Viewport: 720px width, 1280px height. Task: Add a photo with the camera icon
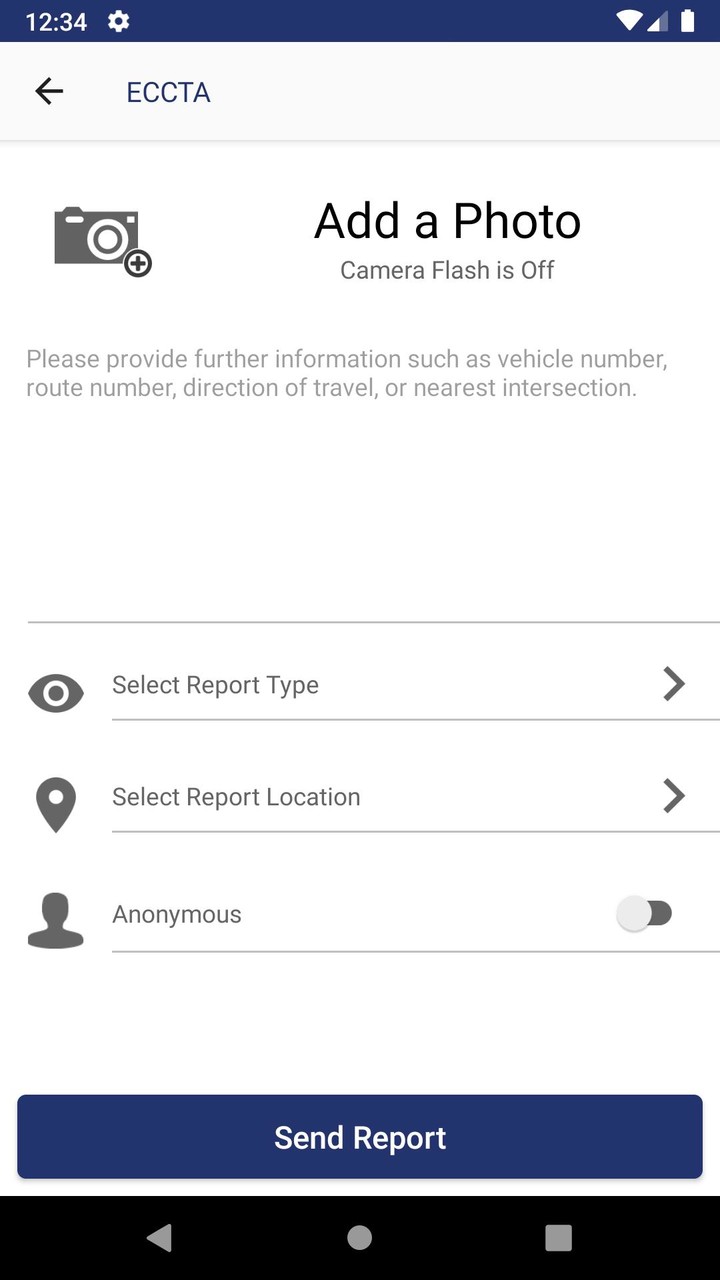coord(102,240)
